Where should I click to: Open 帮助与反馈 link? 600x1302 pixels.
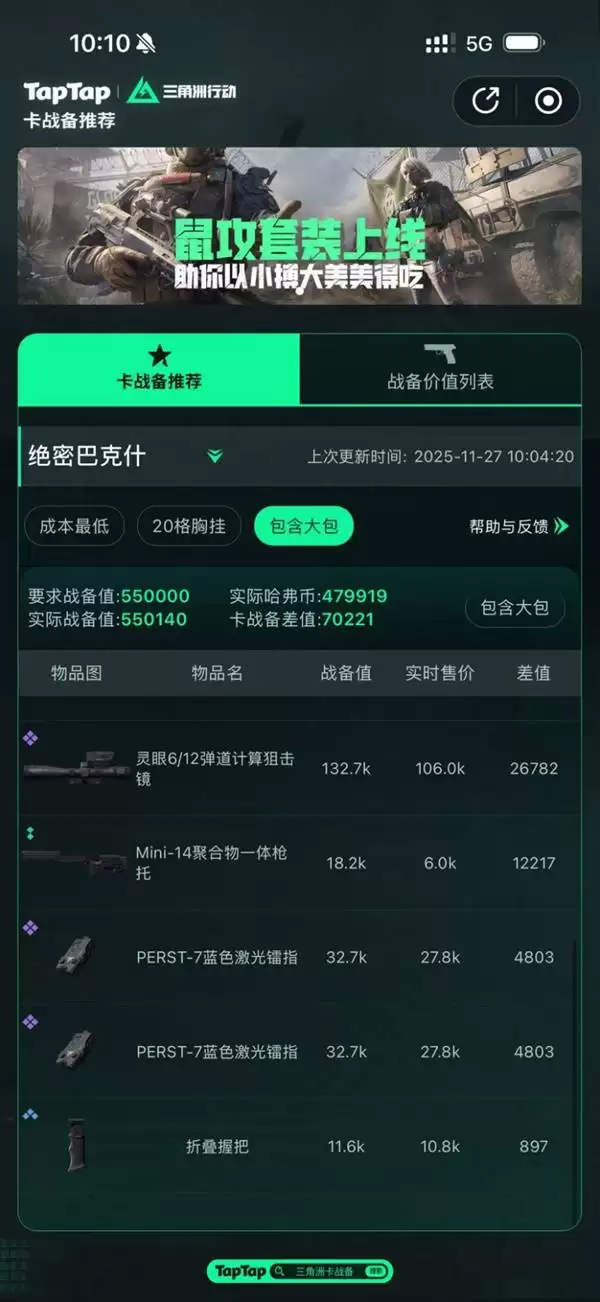tap(518, 526)
